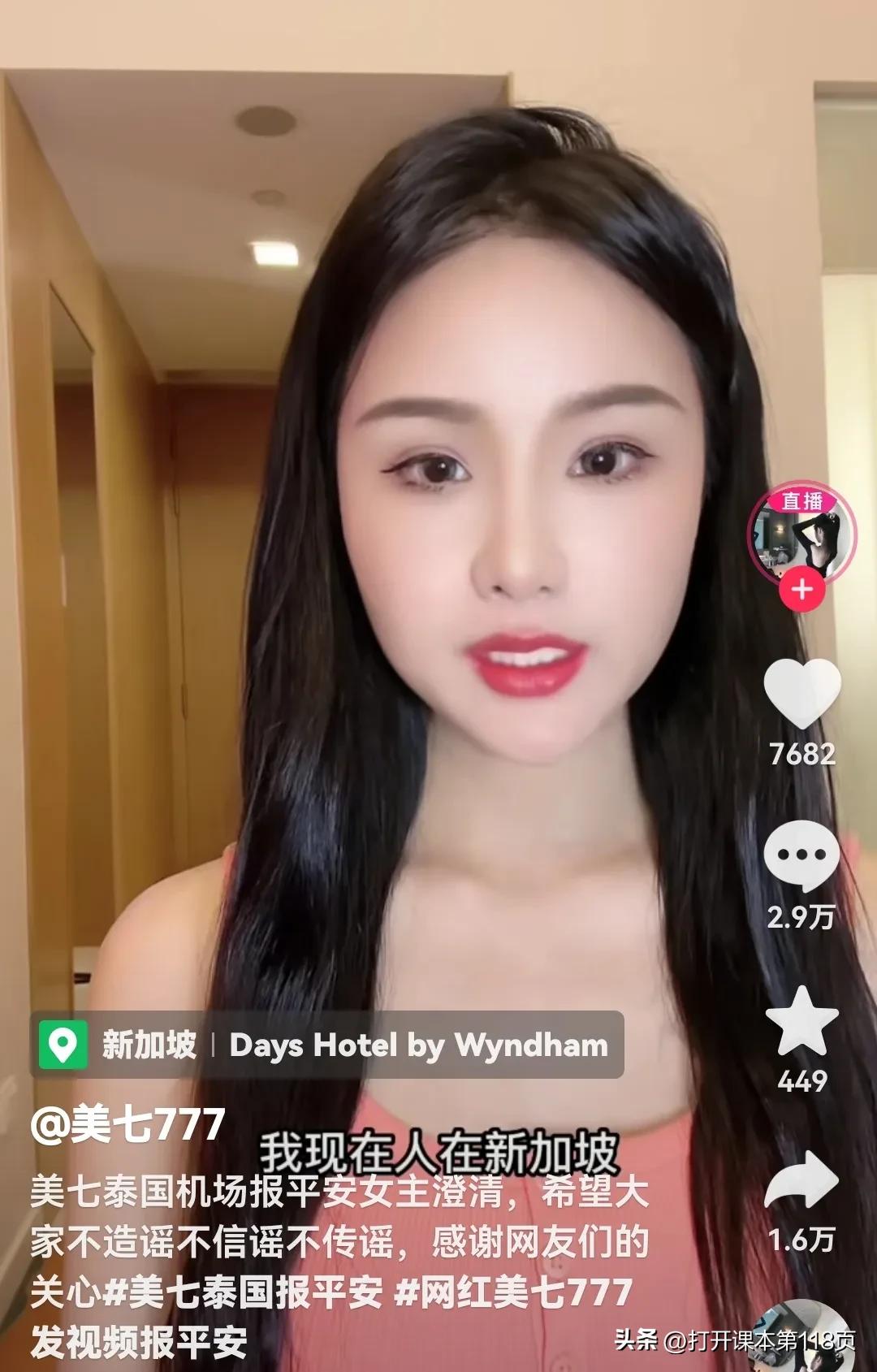Expand the full video caption text
This screenshot has height=1372, width=877.
pos(325,1218)
